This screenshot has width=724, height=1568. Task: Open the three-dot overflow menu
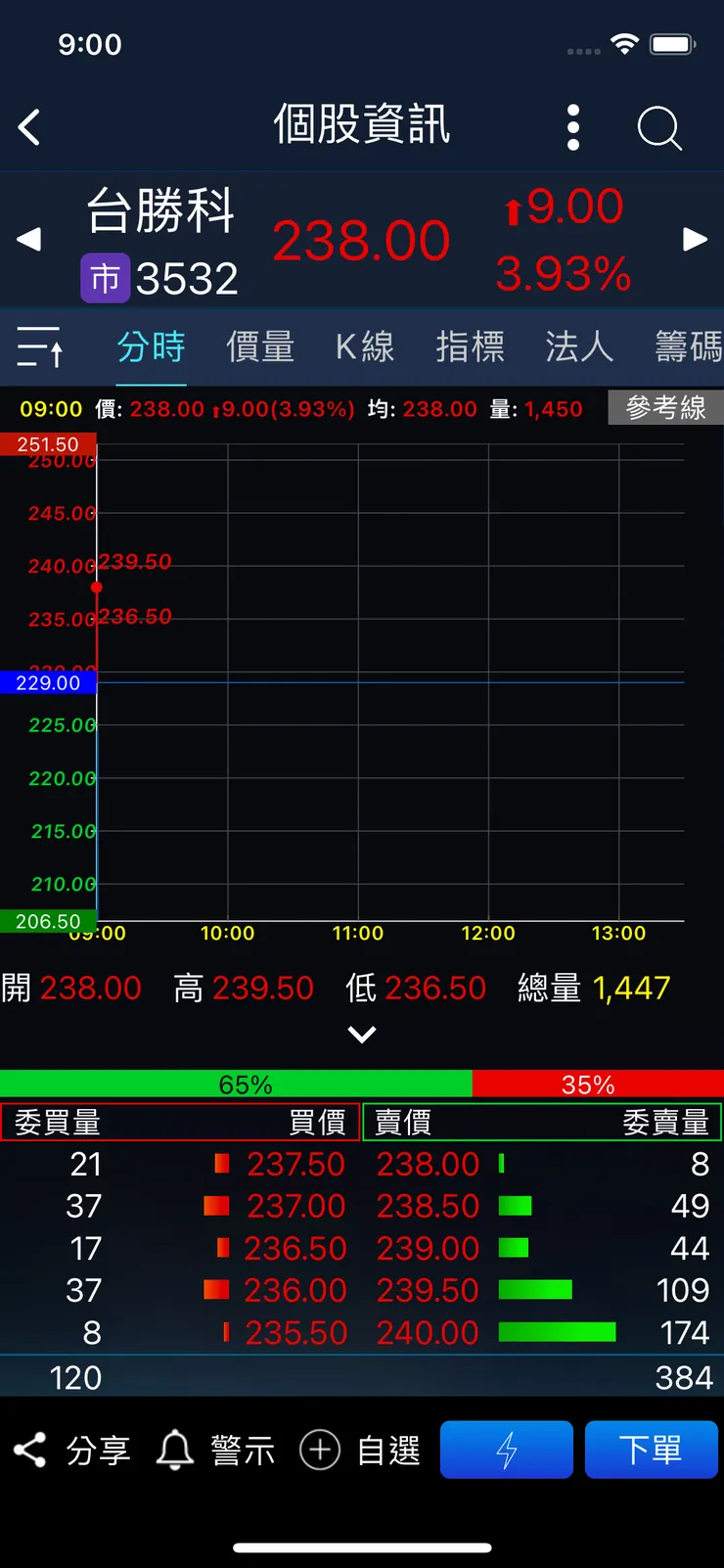point(572,127)
